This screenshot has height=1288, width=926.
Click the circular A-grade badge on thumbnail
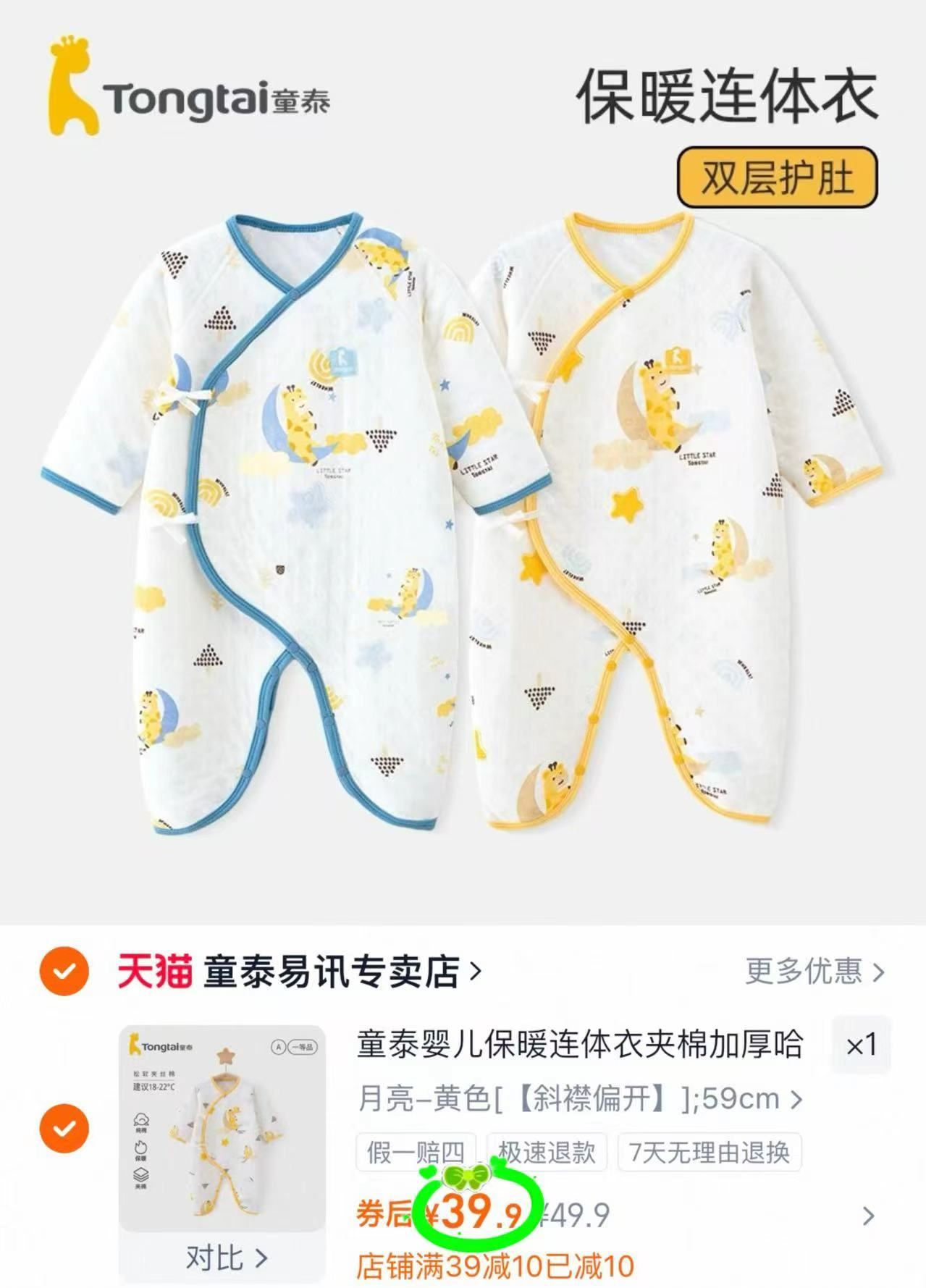pyautogui.click(x=278, y=1047)
